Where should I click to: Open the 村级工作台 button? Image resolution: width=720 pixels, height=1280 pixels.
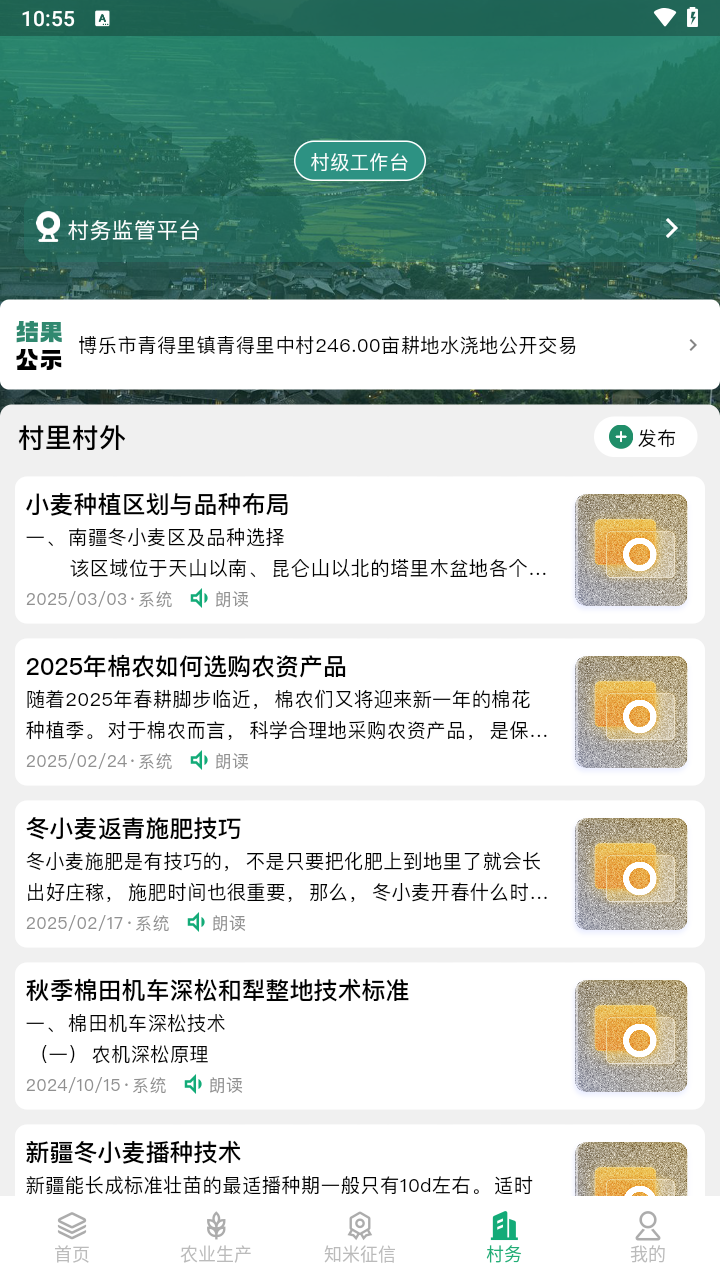click(x=360, y=162)
